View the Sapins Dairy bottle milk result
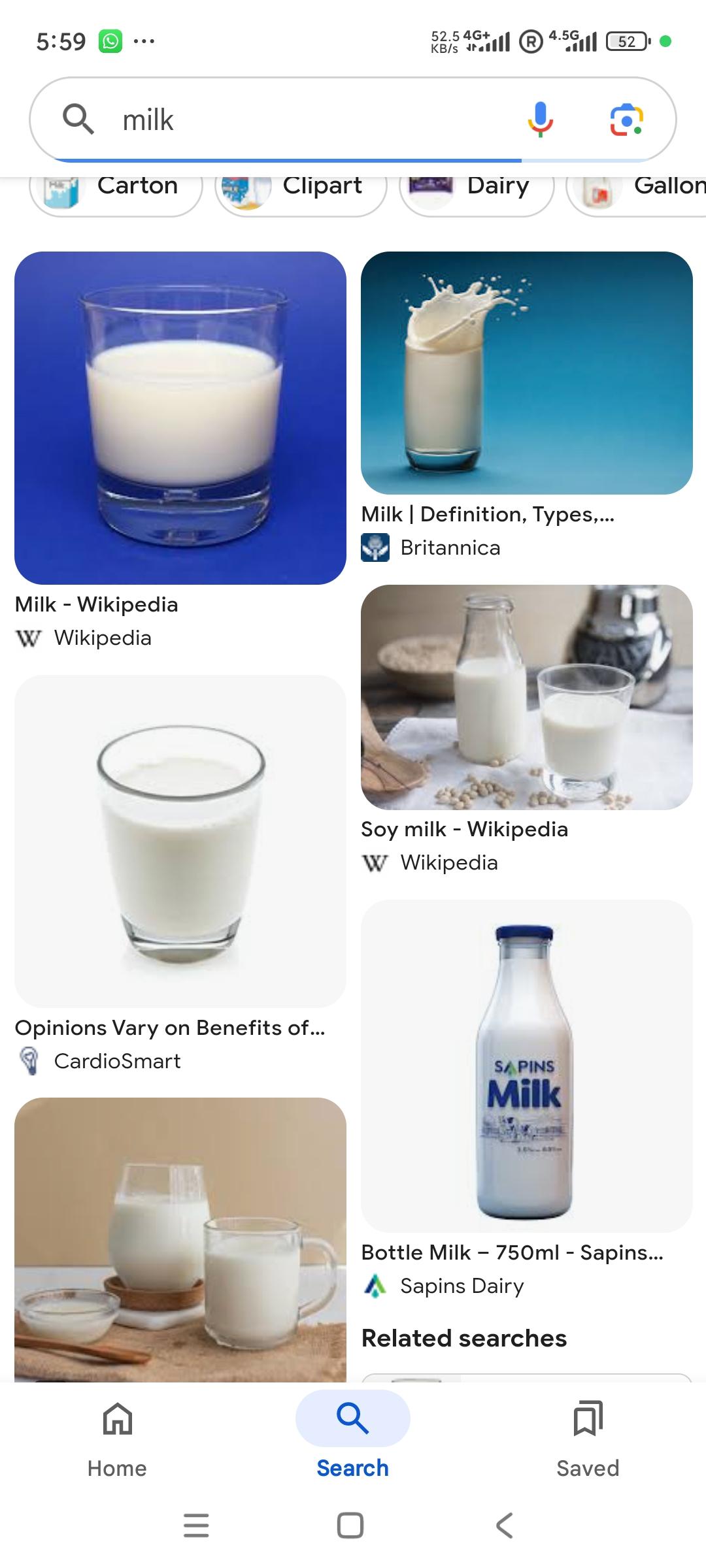Viewport: 706px width, 1568px height. pos(526,1066)
